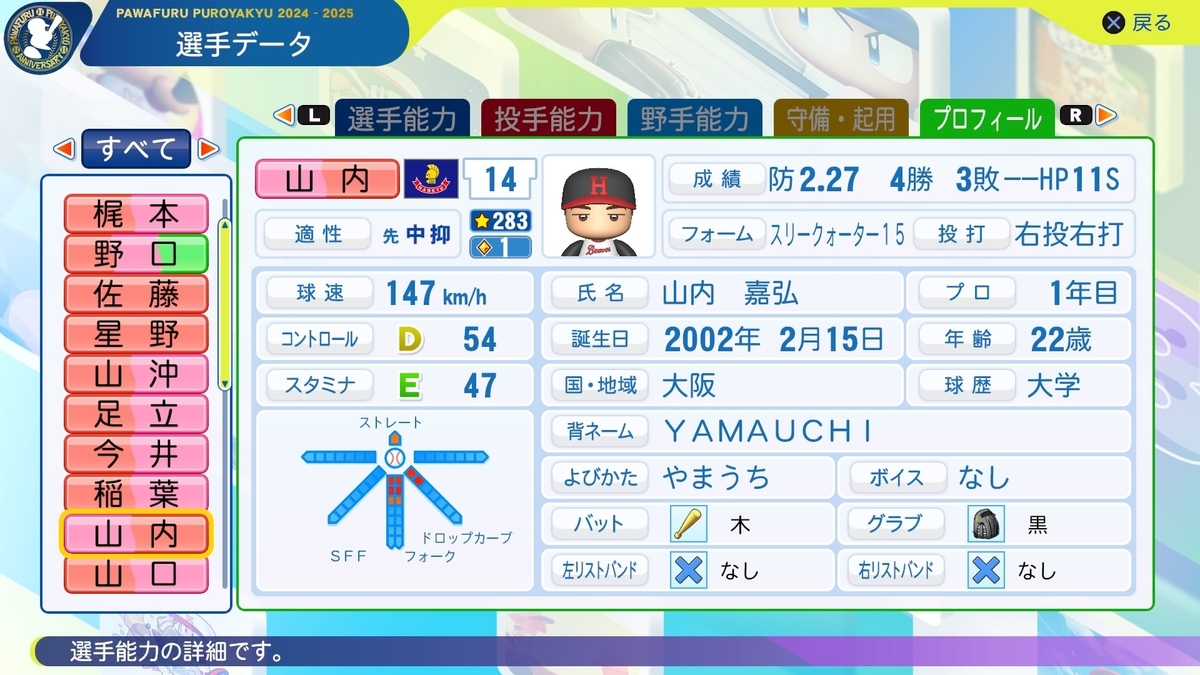
Task: Select player 山口 from the list
Action: 136,575
